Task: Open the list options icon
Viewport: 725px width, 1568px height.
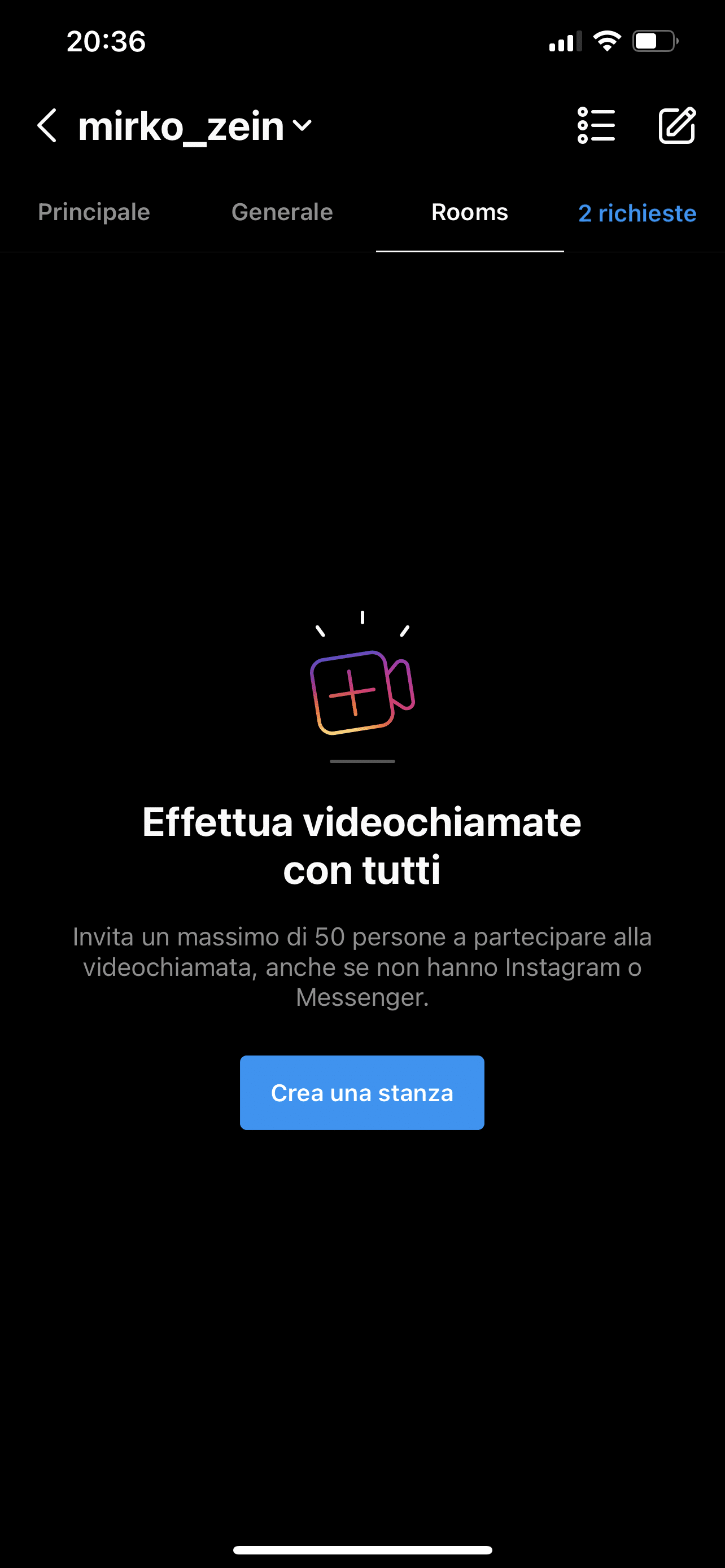Action: pyautogui.click(x=596, y=125)
